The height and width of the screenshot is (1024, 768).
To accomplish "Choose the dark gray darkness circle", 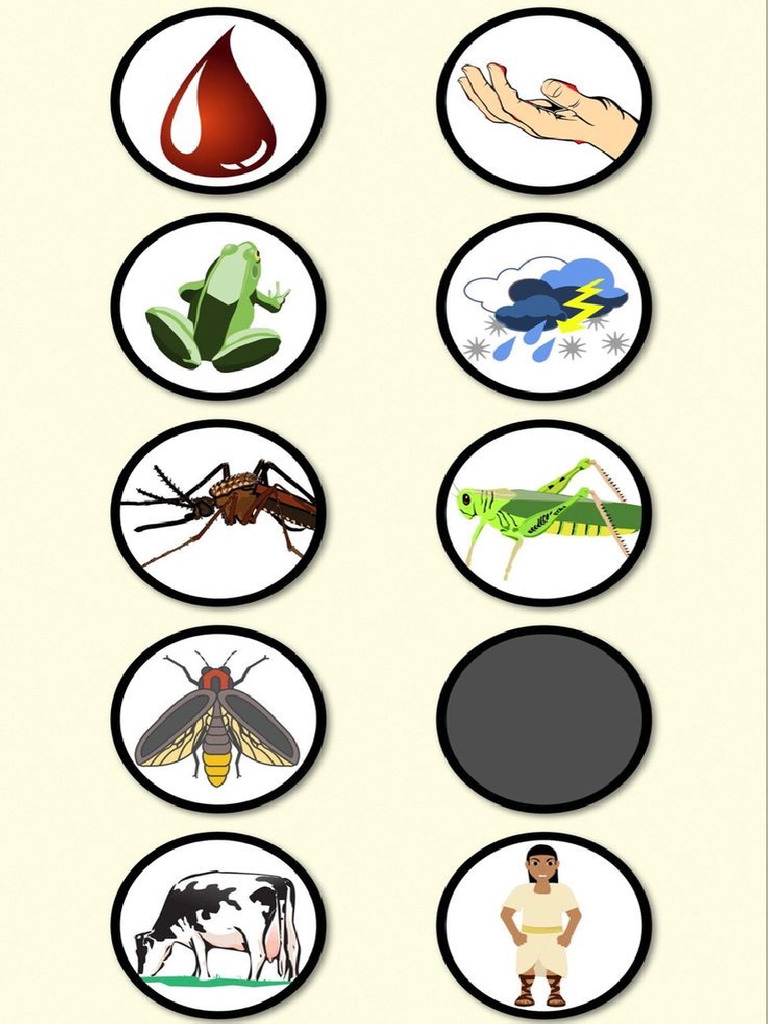I will click(544, 718).
